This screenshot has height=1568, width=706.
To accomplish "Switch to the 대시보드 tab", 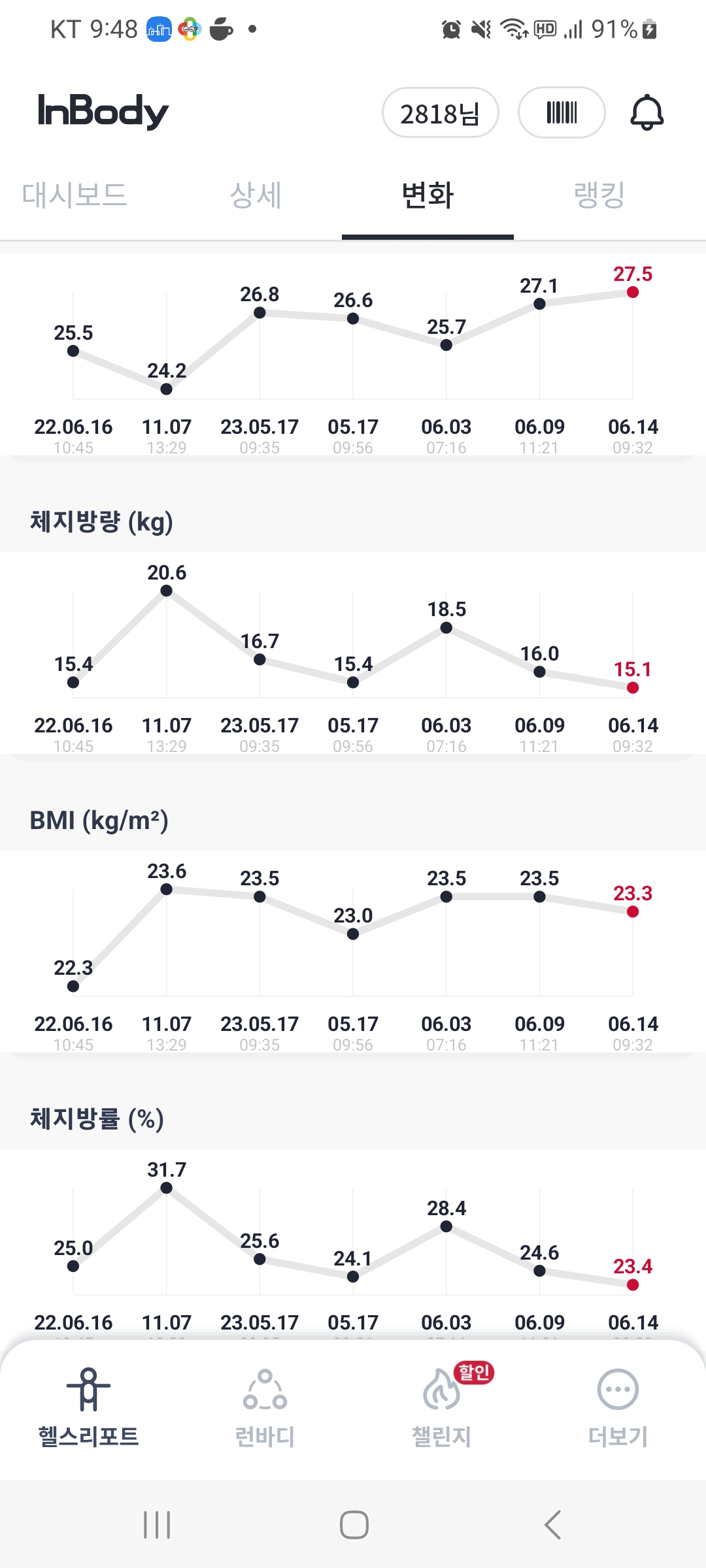I will [x=74, y=195].
